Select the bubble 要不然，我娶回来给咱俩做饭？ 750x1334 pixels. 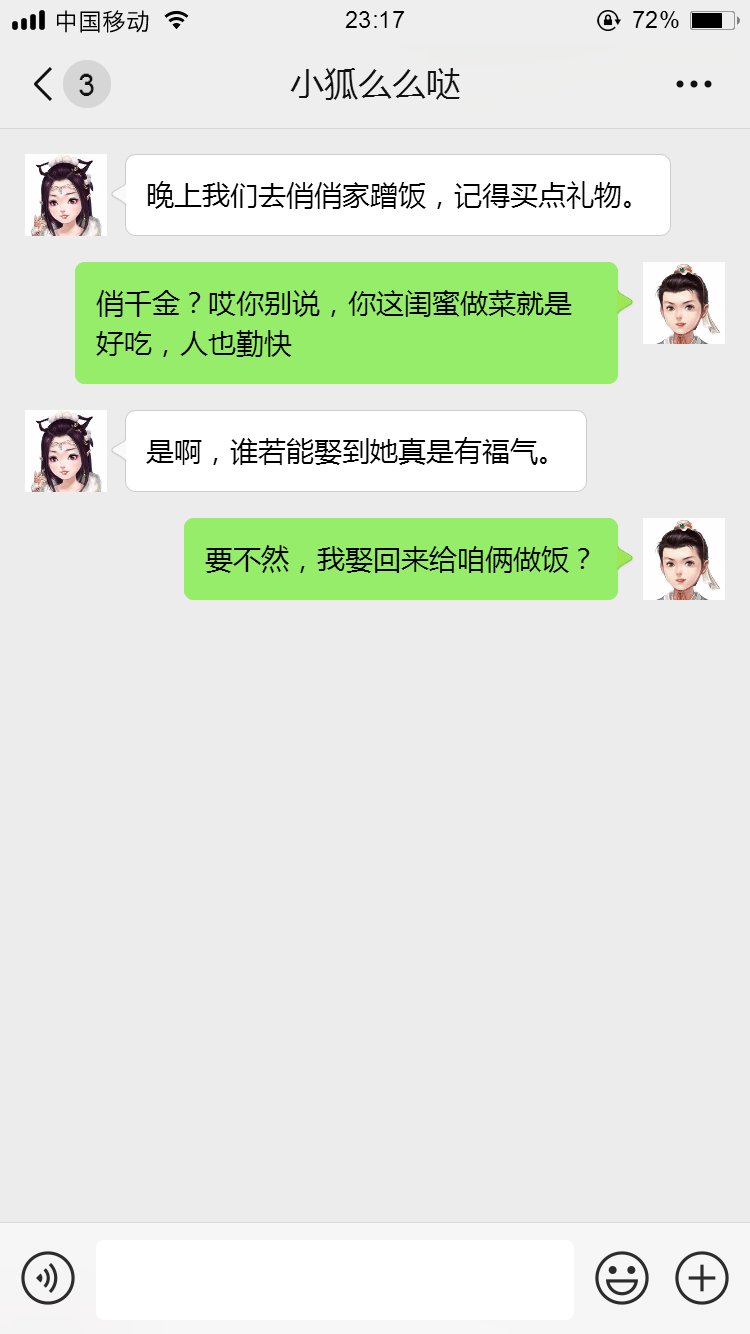pyautogui.click(x=402, y=559)
